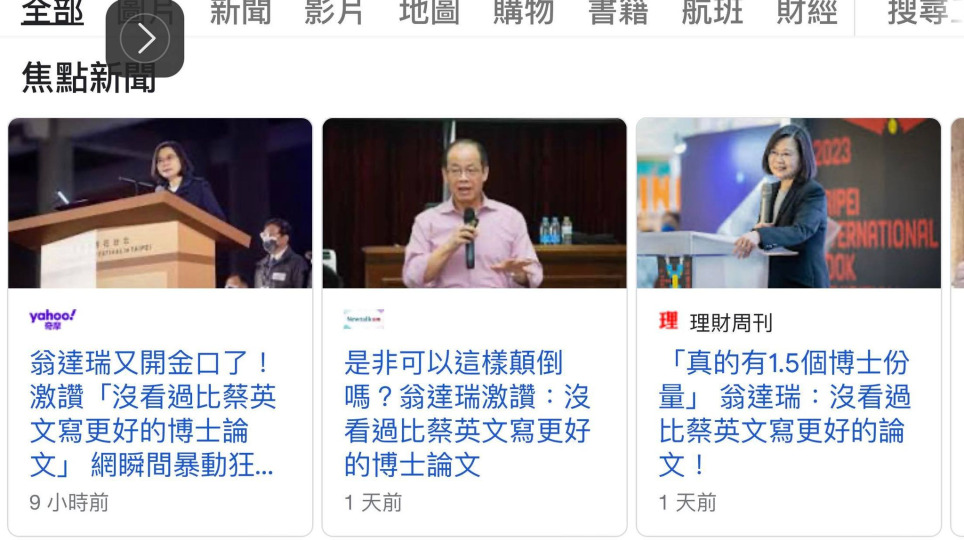Open the 影片 results tab
The width and height of the screenshot is (964, 540).
[x=334, y=13]
